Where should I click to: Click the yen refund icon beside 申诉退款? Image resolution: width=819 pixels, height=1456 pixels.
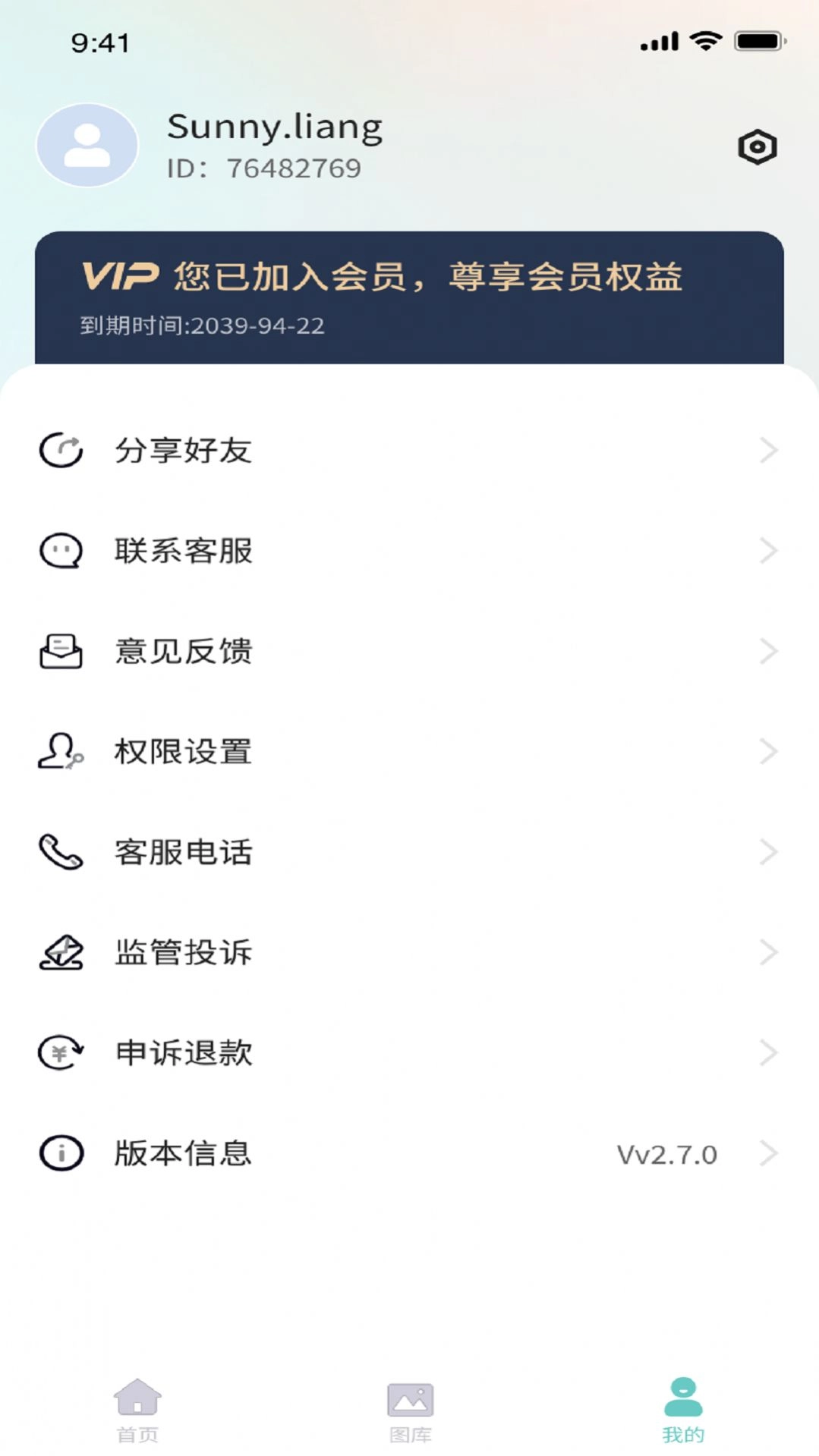[x=60, y=1053]
